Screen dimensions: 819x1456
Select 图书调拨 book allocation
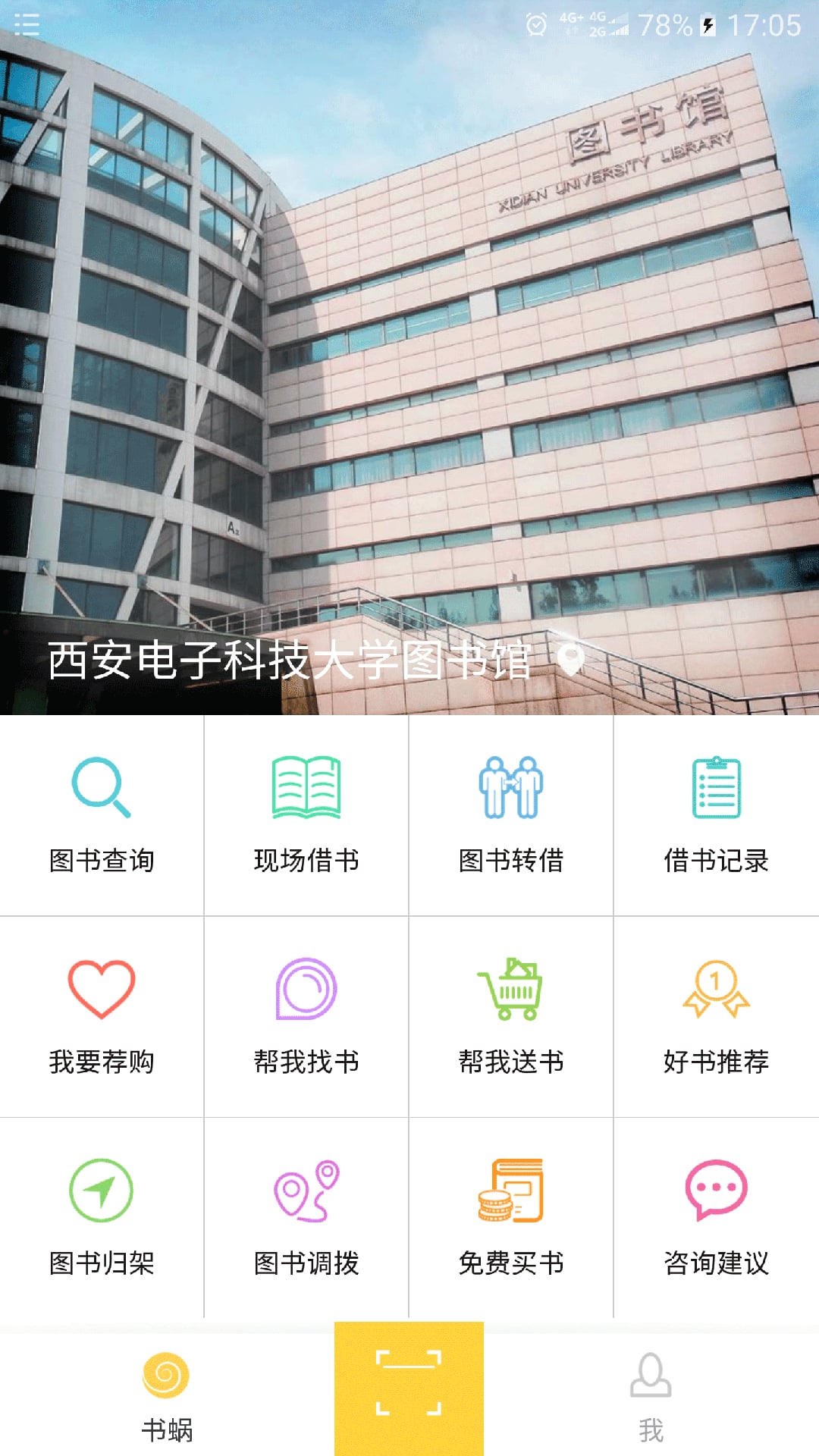[x=306, y=1217]
